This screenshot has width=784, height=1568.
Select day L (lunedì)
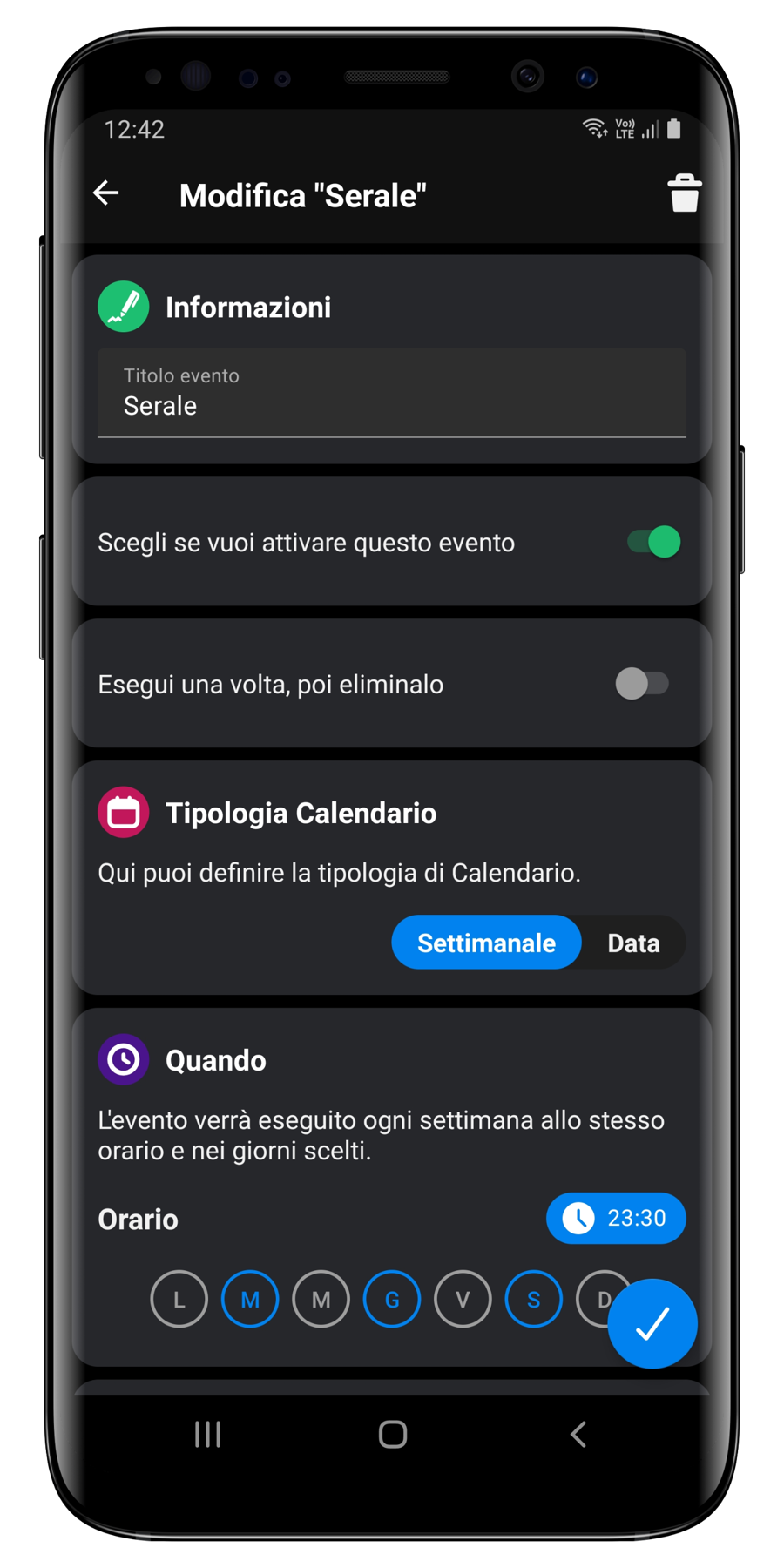click(179, 1300)
